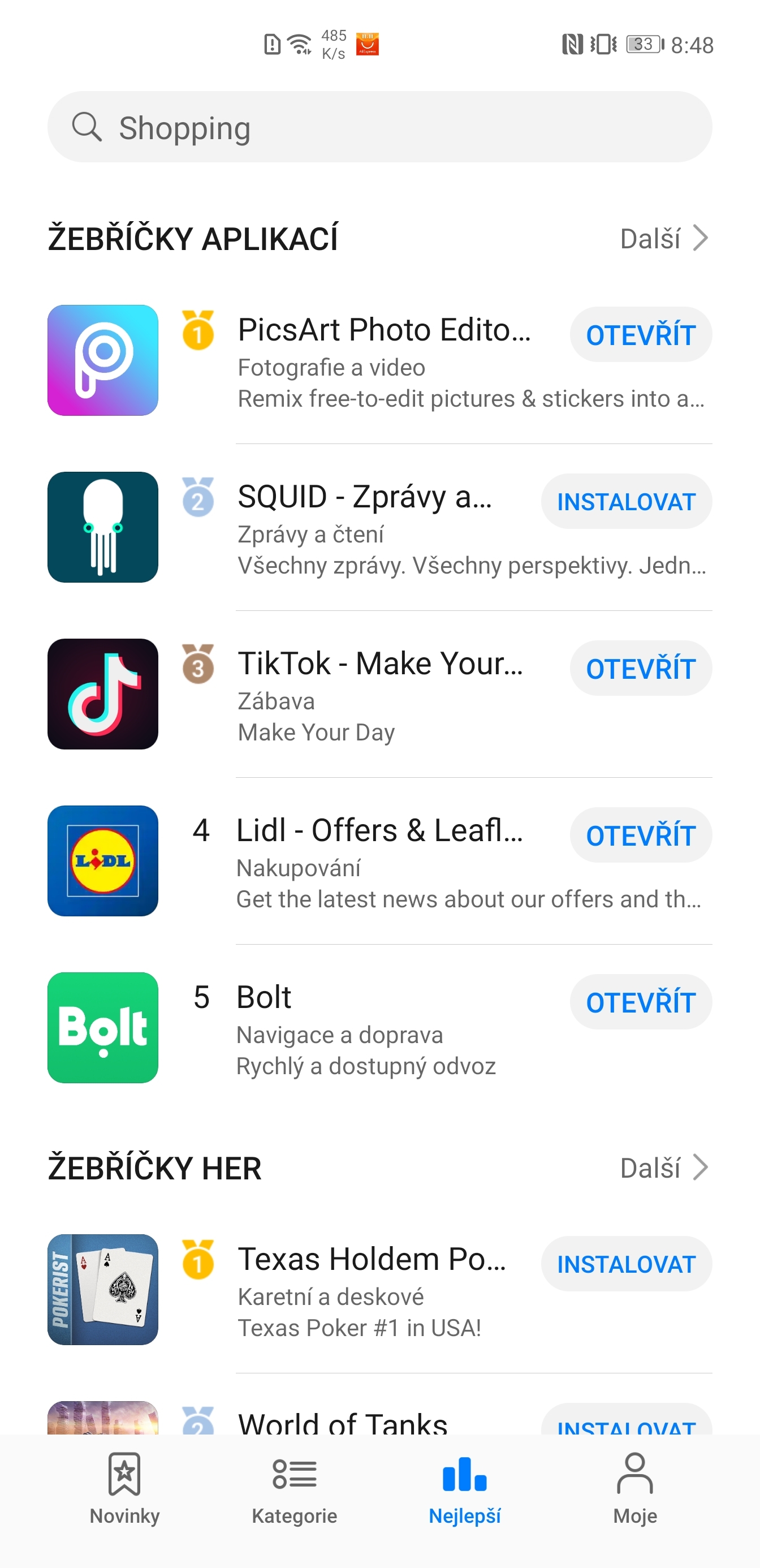
Task: Open the Shopping search field
Action: [379, 127]
